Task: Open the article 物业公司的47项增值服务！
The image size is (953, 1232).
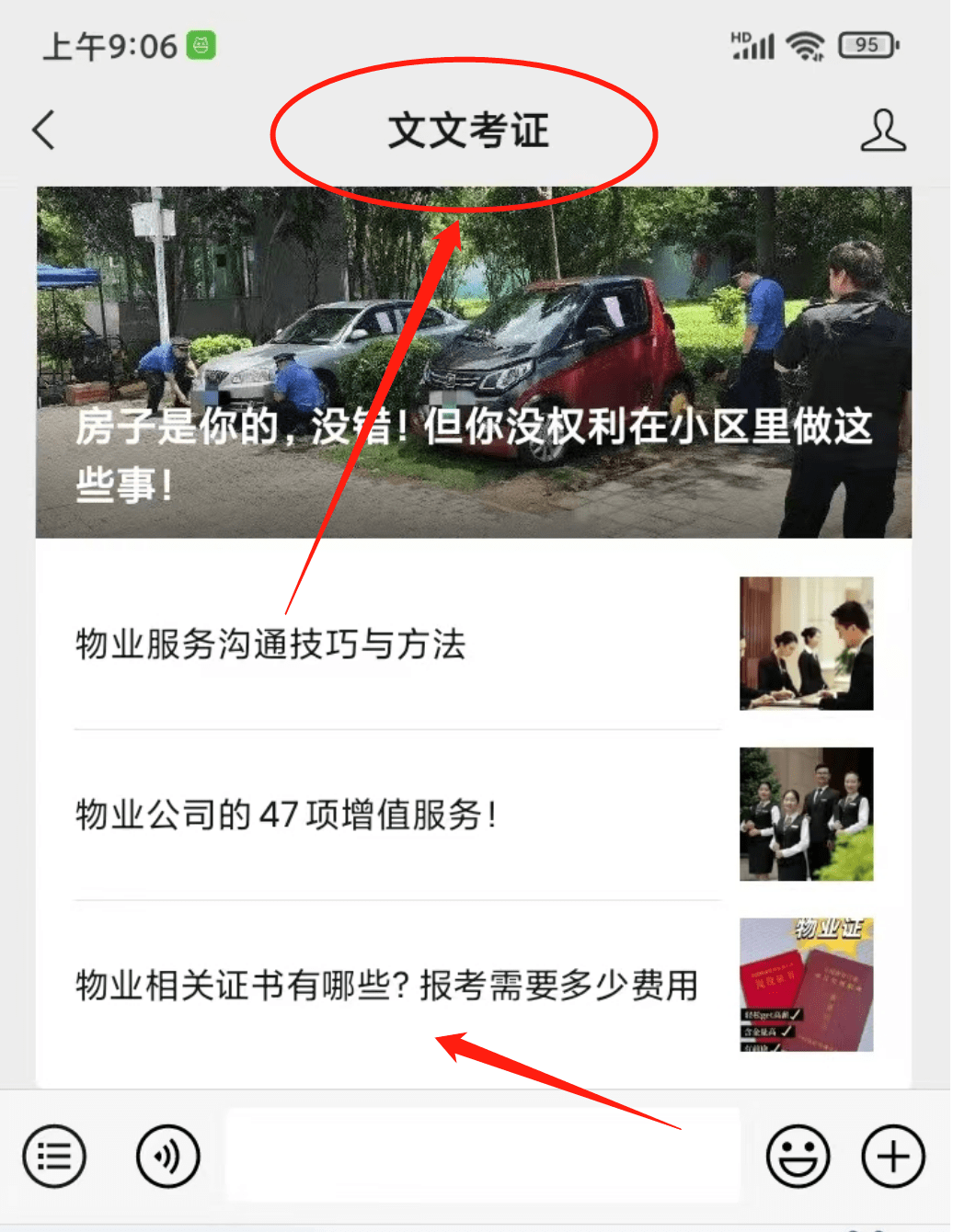Action: (287, 815)
